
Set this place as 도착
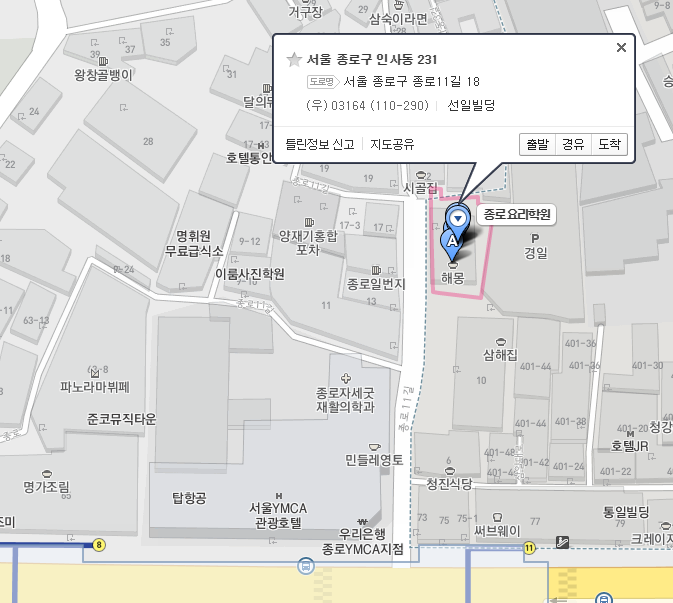(x=609, y=144)
